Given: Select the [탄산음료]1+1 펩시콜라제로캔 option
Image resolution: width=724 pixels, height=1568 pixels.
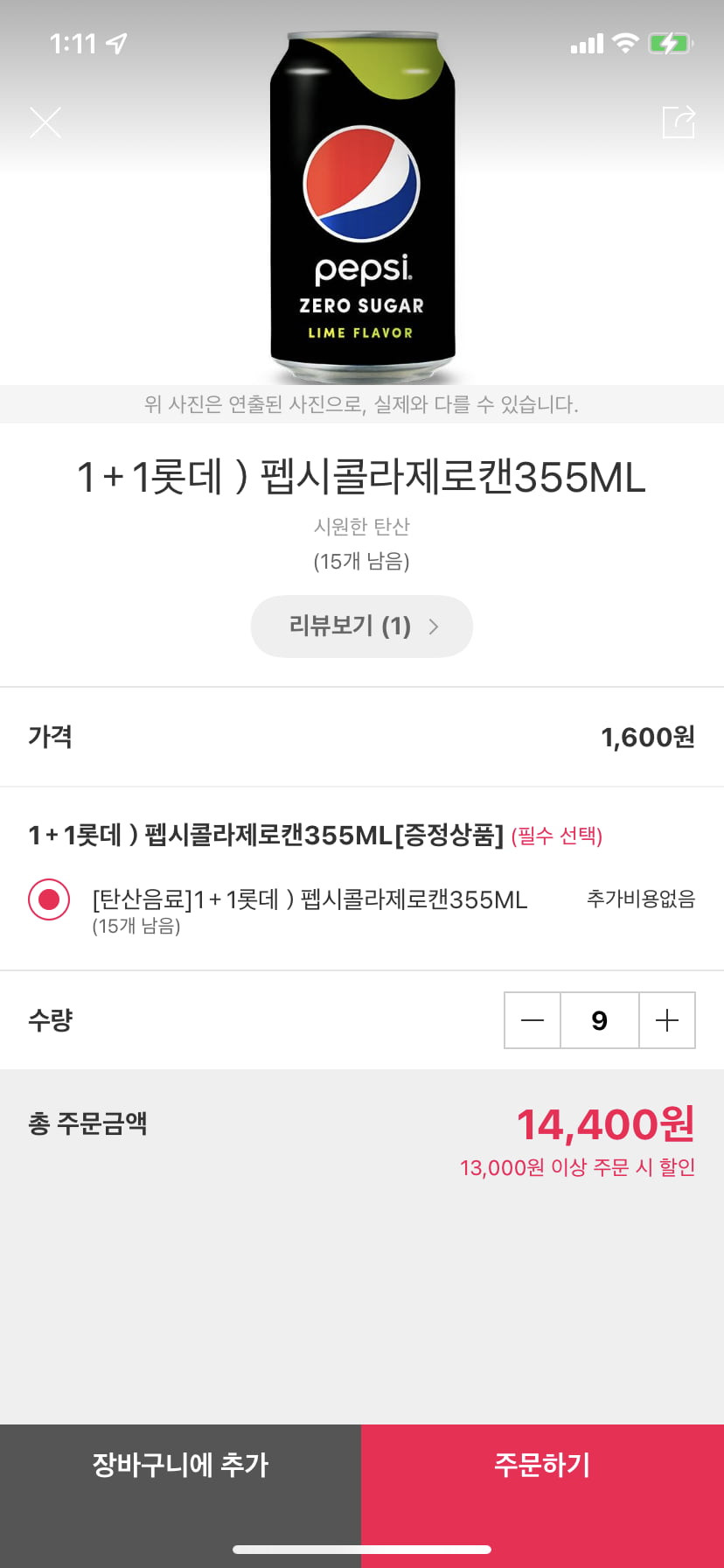Looking at the screenshot, I should (x=49, y=899).
